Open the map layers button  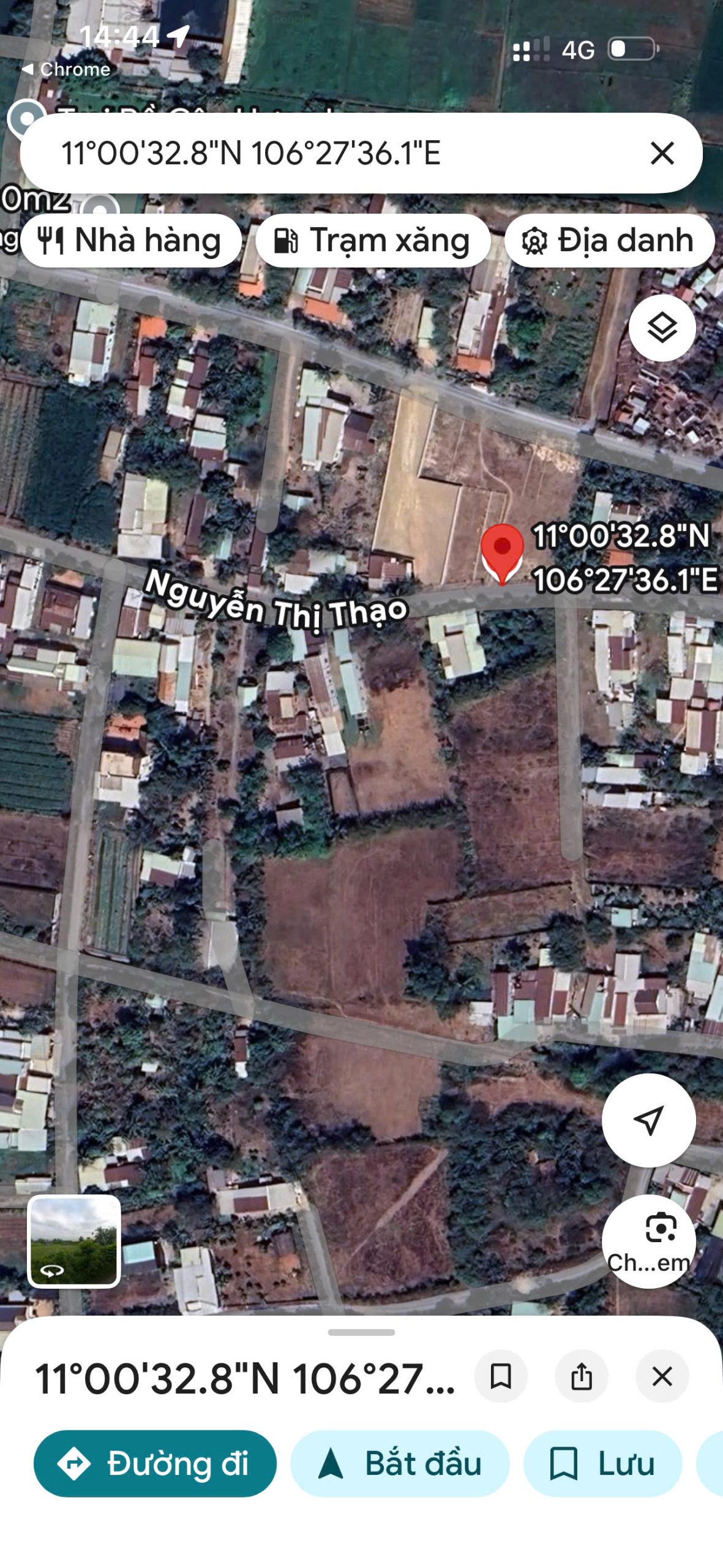click(662, 328)
